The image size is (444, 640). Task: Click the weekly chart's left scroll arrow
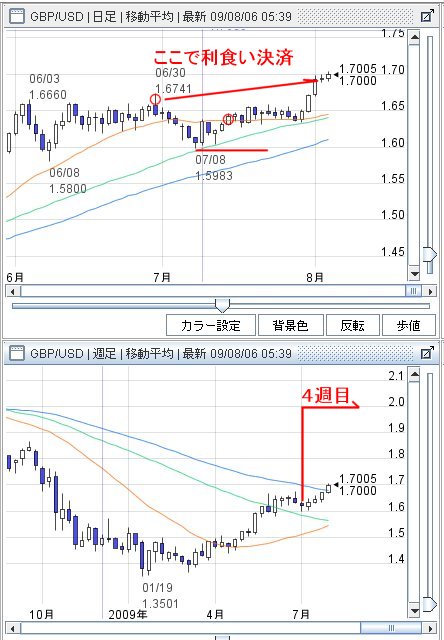(x=13, y=628)
